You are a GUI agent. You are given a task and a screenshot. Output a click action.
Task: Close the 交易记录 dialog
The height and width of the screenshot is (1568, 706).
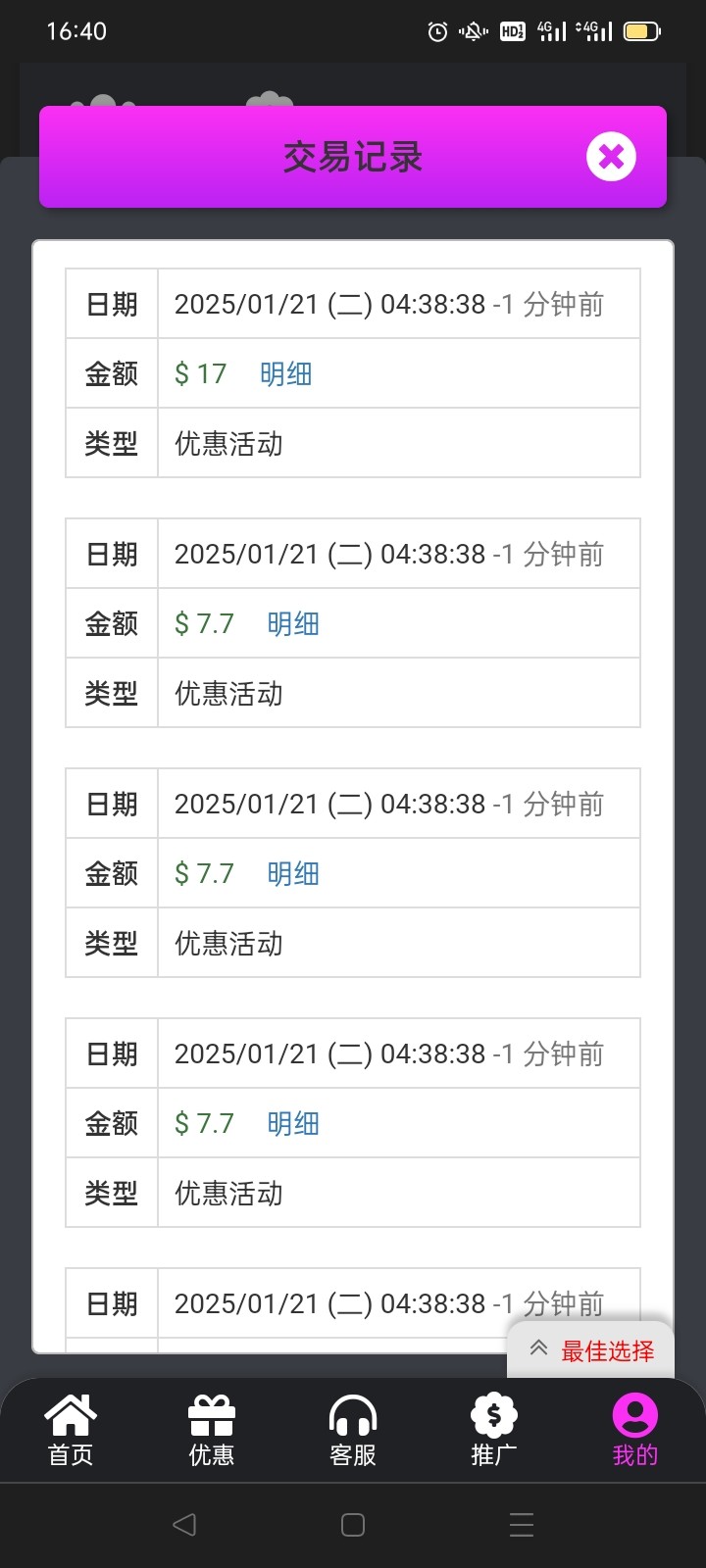tap(611, 157)
